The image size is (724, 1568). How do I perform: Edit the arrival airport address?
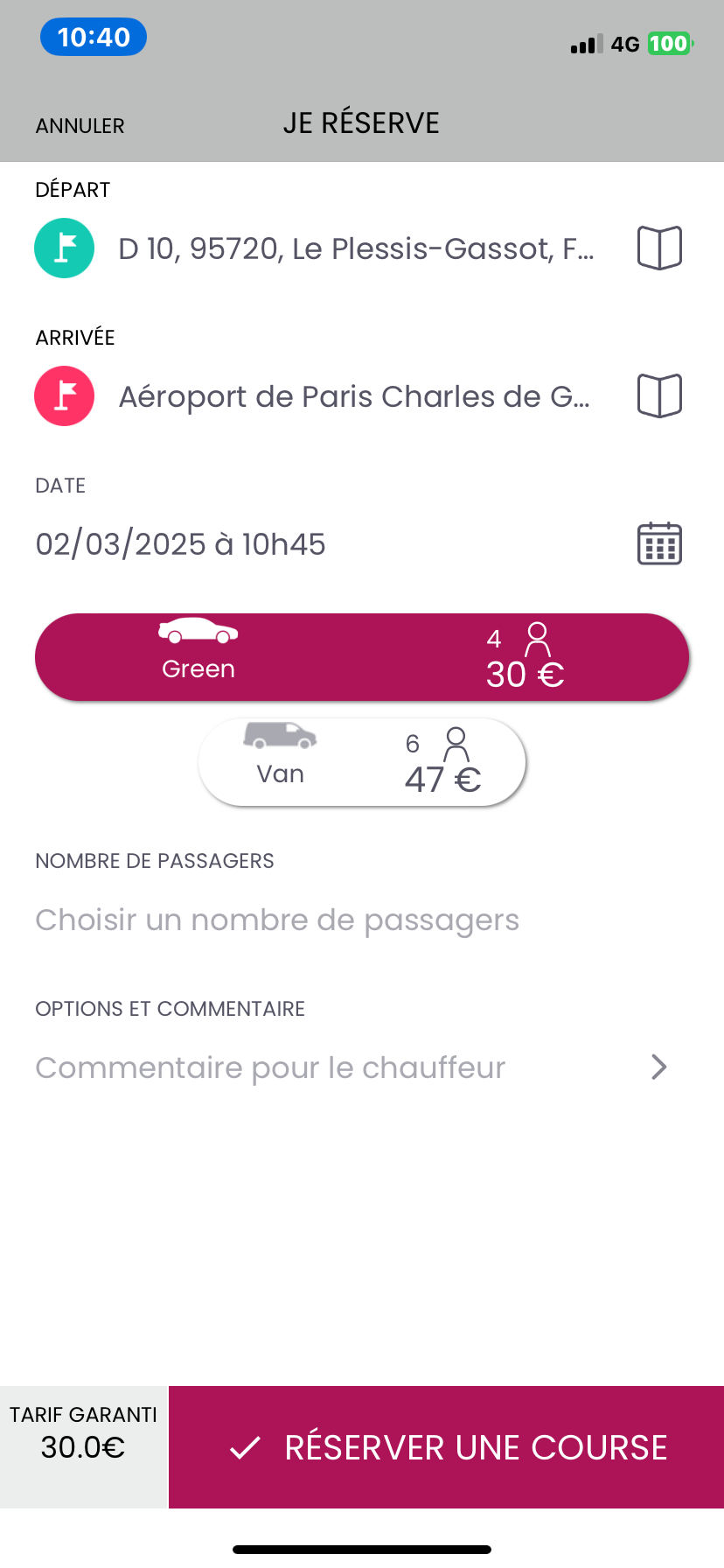[355, 396]
